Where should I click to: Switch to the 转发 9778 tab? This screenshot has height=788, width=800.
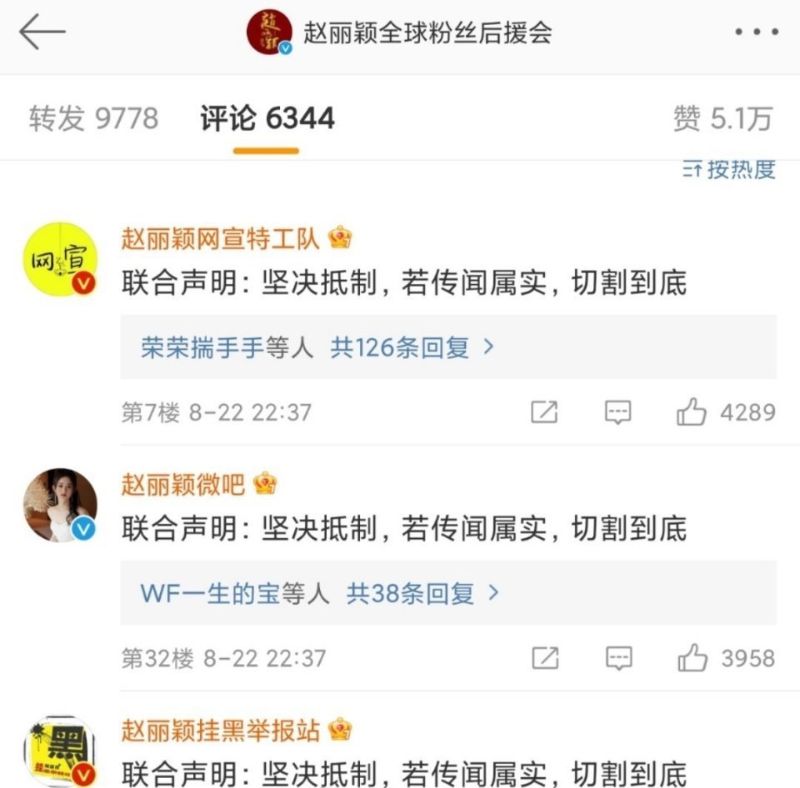(93, 119)
